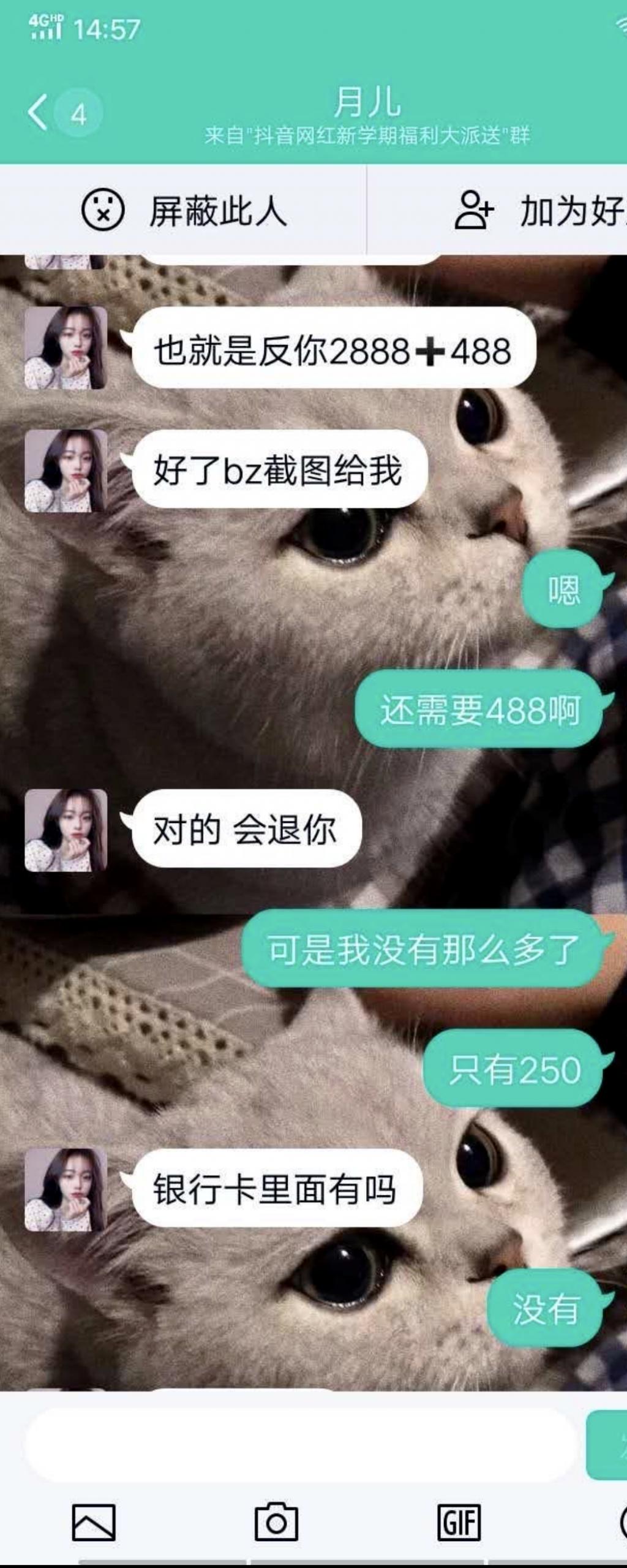Open the GIF picker
This screenshot has height=1568, width=627.
459,1522
